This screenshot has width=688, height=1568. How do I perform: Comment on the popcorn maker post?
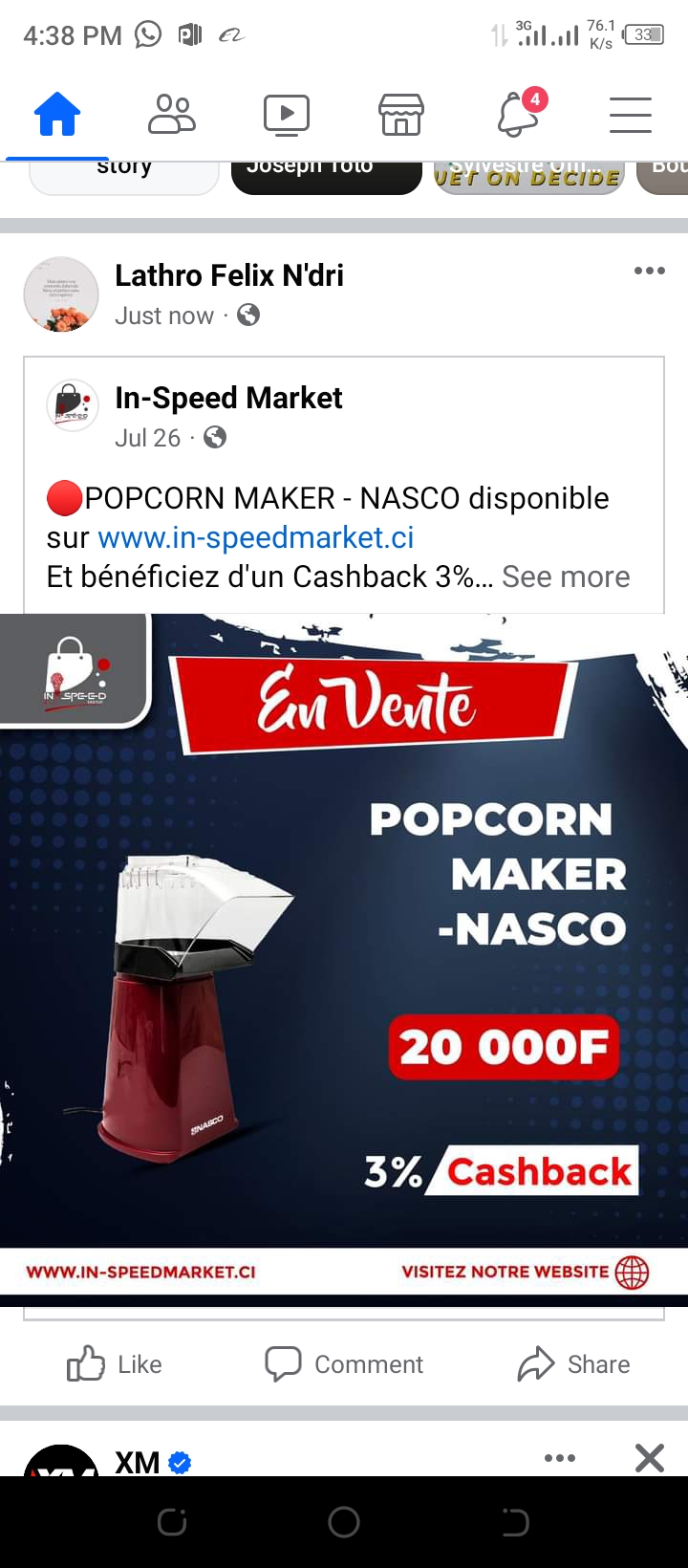344,1364
